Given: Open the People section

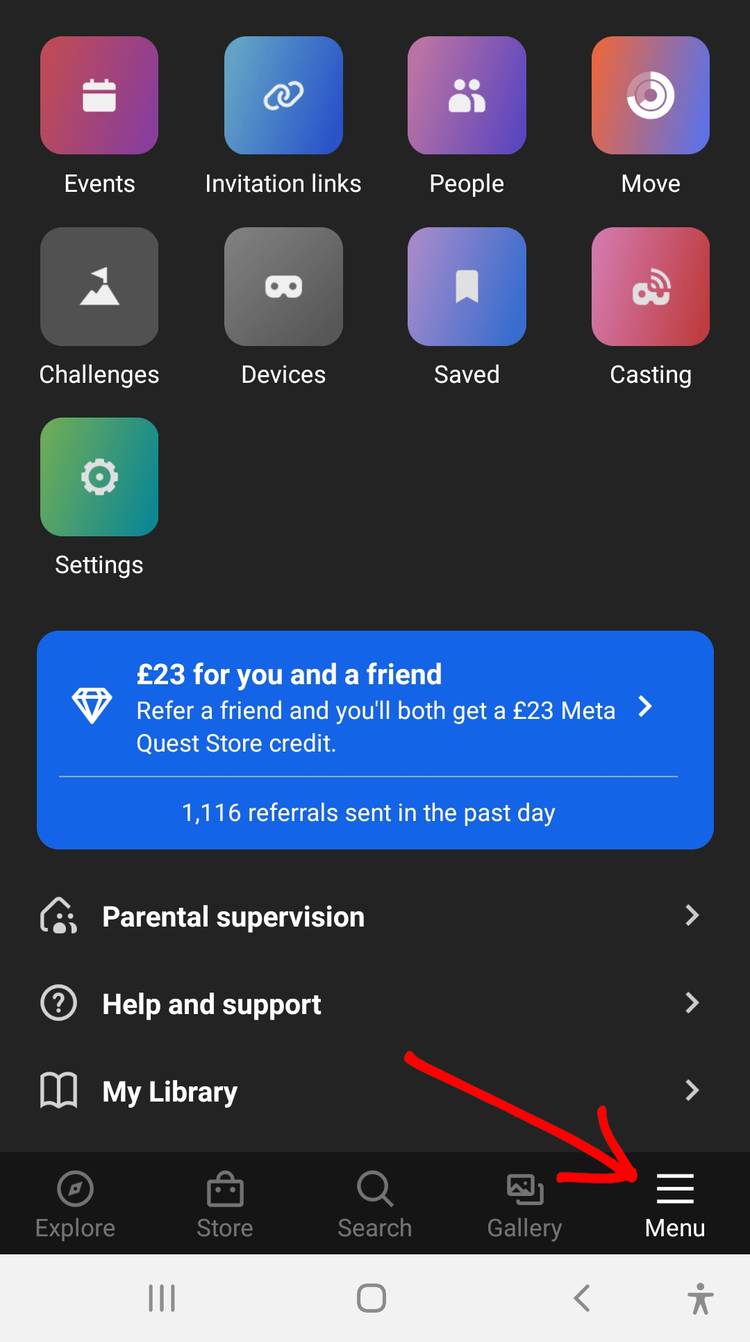Looking at the screenshot, I should tap(467, 95).
